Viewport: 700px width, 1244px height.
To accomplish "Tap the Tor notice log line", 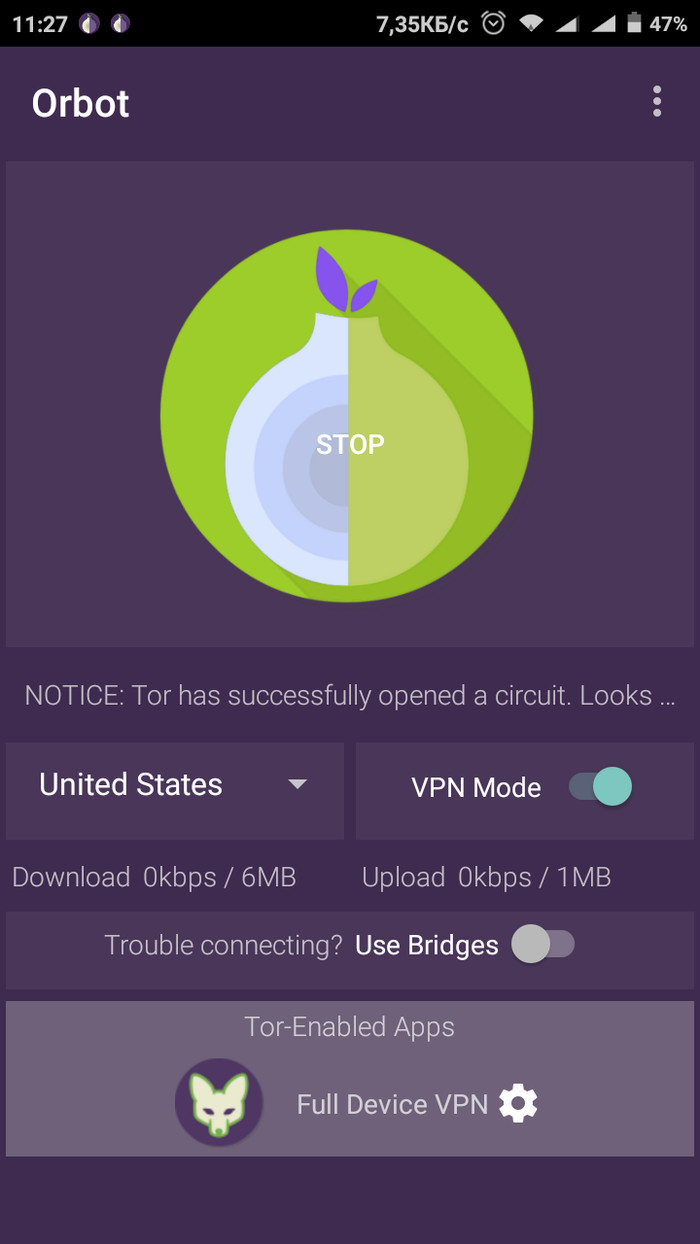I will [x=350, y=696].
